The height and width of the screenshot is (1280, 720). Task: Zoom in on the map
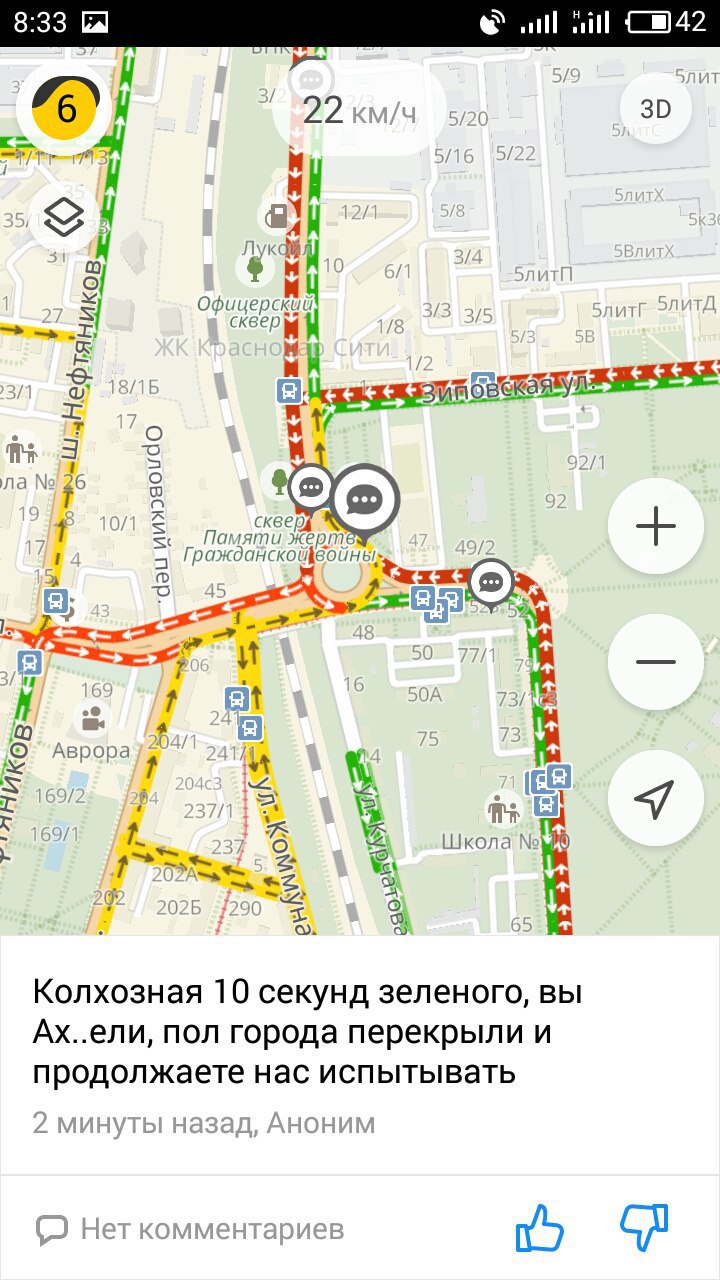655,526
